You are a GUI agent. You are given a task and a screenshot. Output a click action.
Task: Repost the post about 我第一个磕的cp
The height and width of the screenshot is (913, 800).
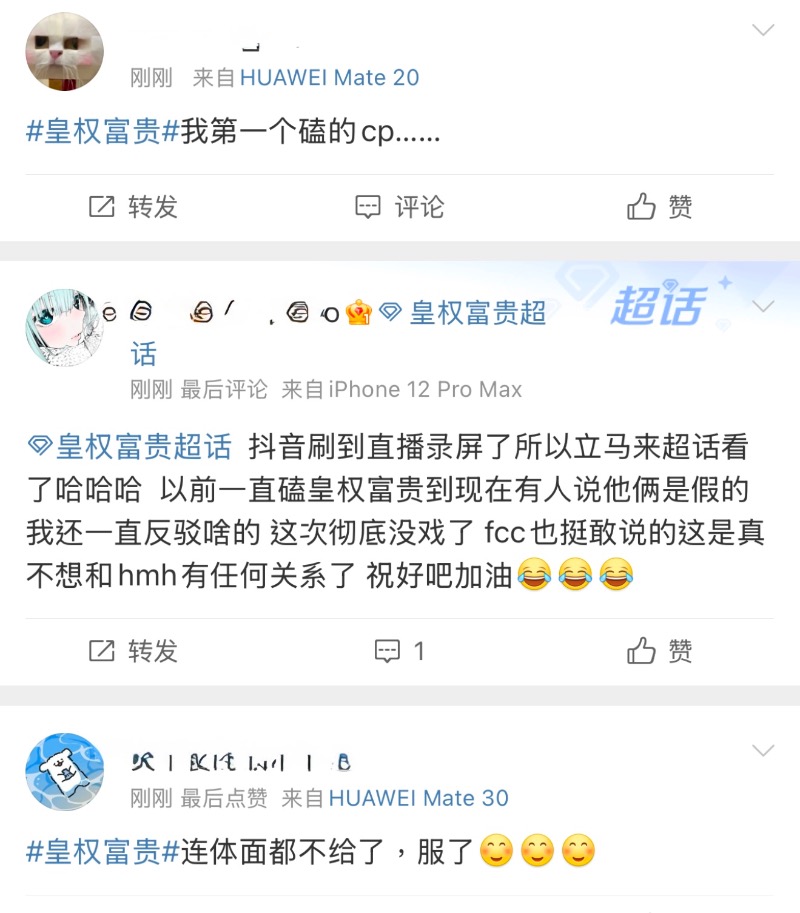[x=133, y=207]
